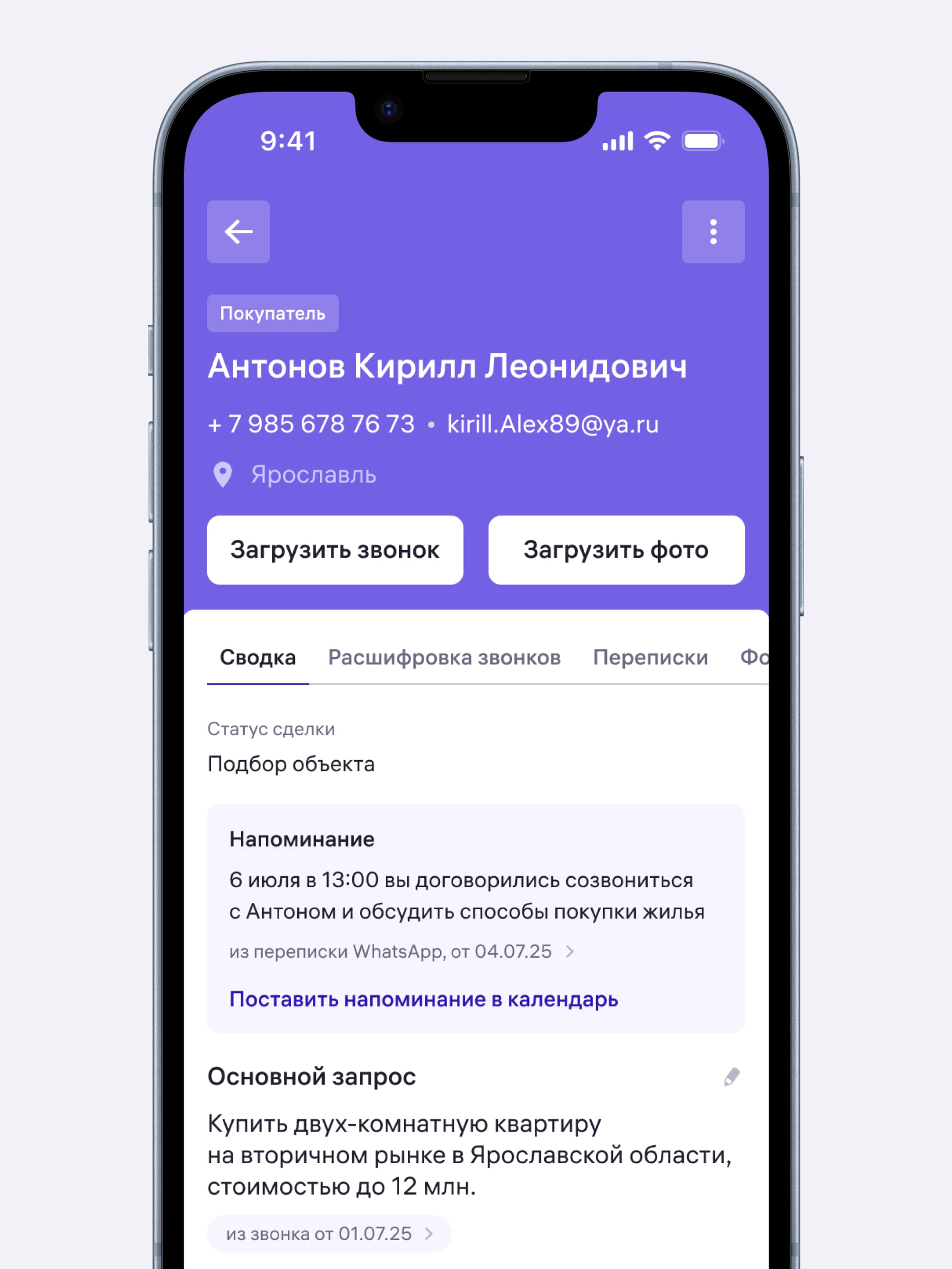Tap the Загрузить звонок button

point(335,550)
